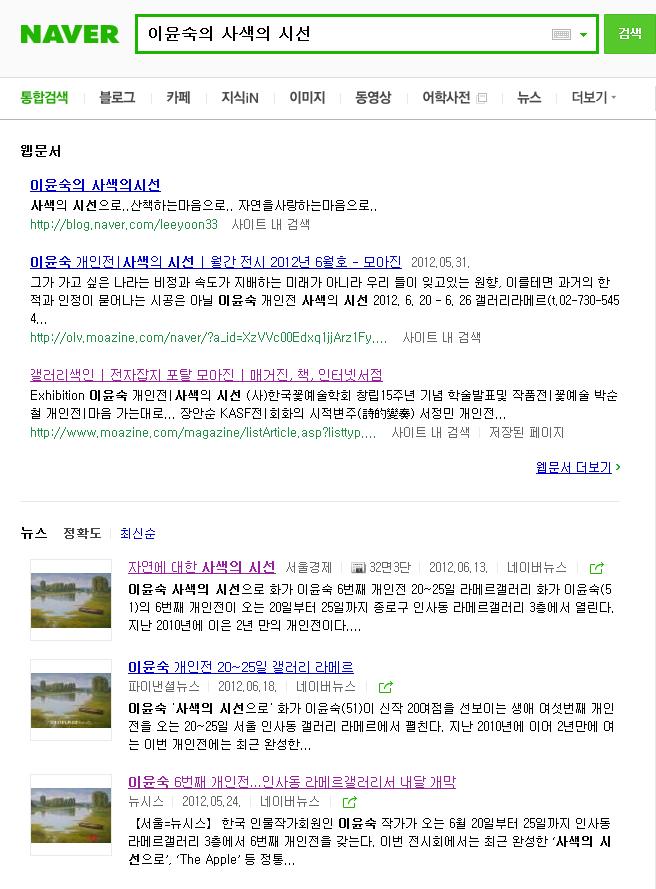The image size is (656, 889).
Task: Open the on-screen keyboard input icon
Action: pyautogui.click(x=561, y=35)
